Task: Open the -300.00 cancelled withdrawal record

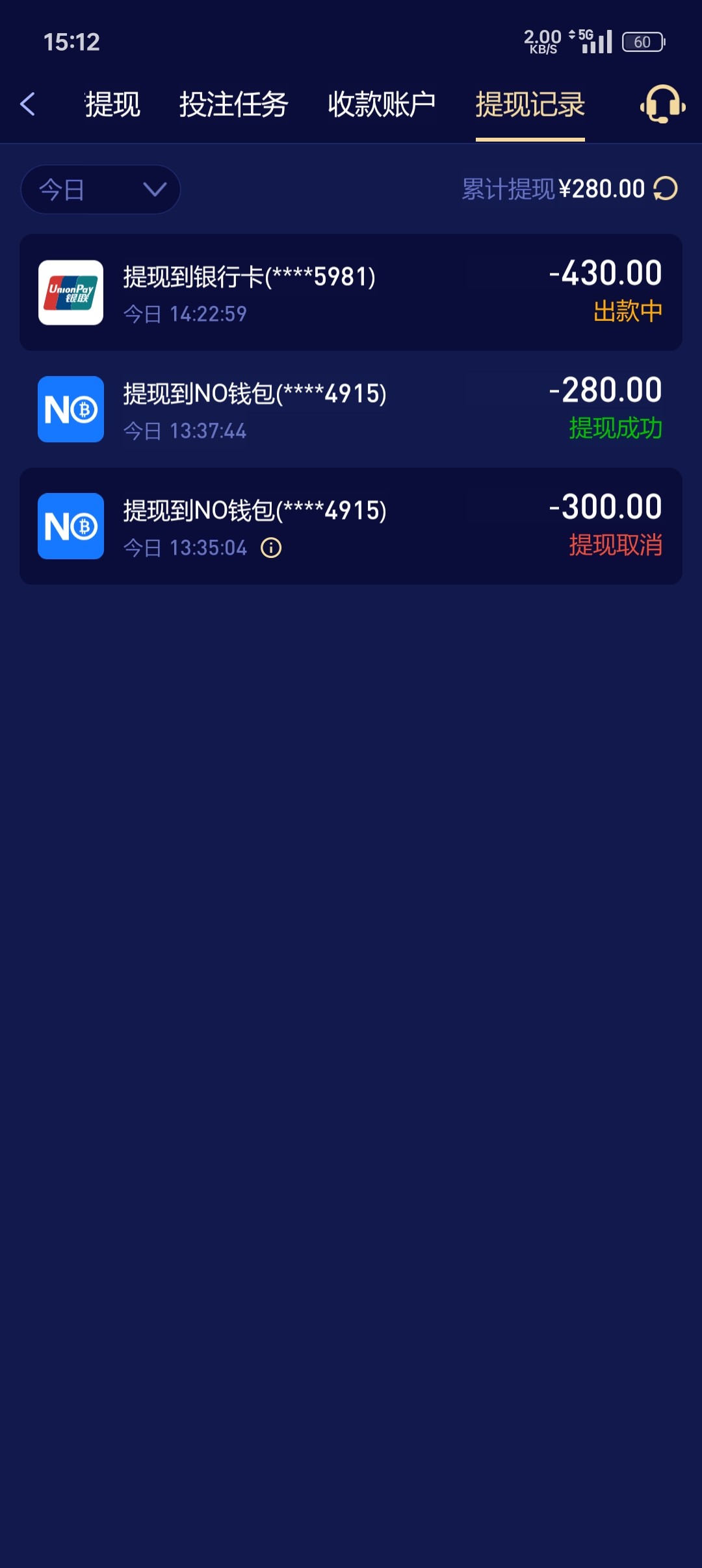Action: point(351,526)
